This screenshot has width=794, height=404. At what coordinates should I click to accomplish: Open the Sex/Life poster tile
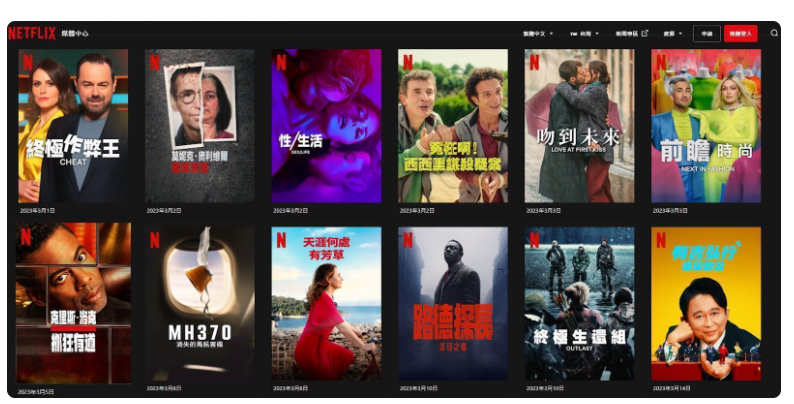(x=326, y=125)
